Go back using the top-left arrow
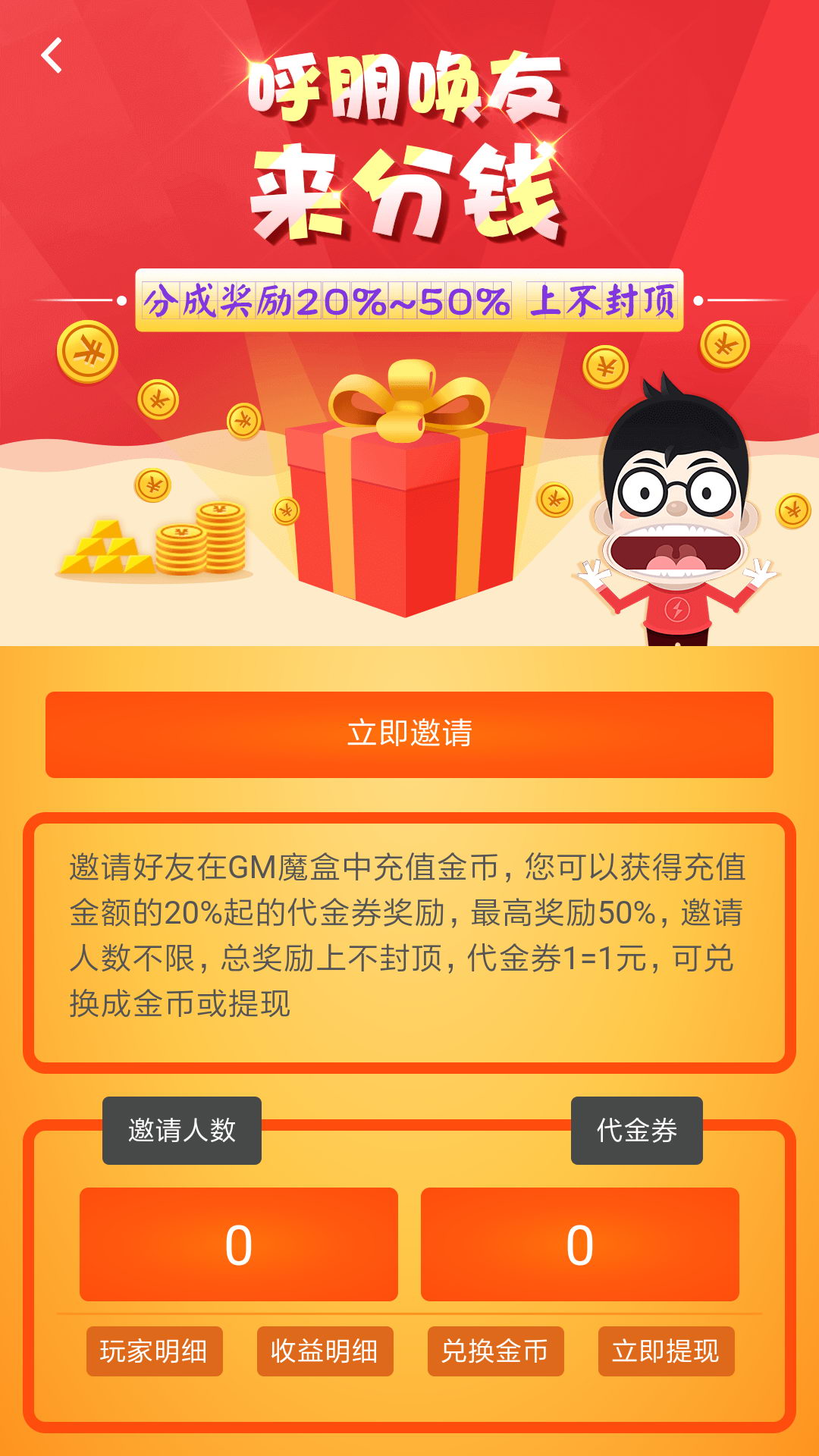Screen dimensions: 819x1456 point(52,56)
